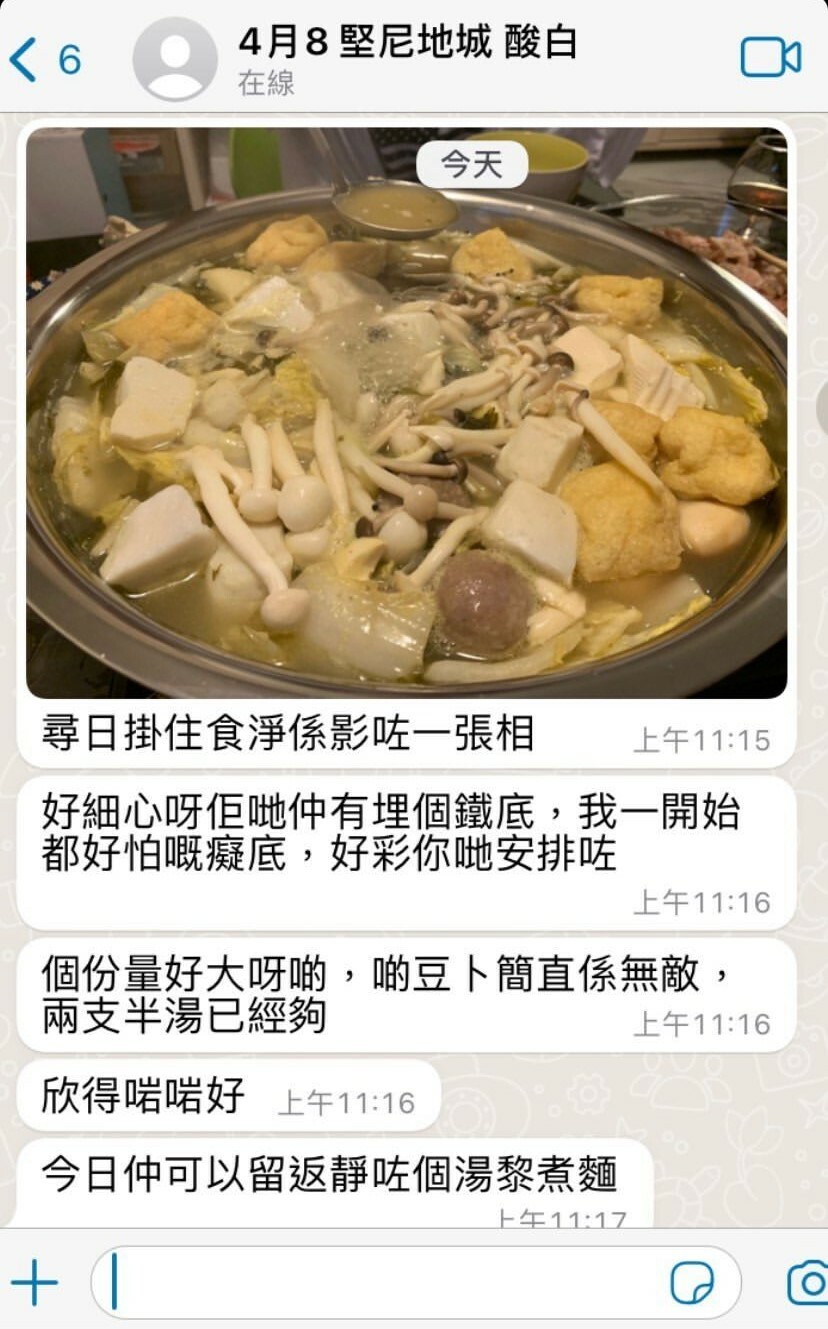
Task: Open the hot pot photo
Action: (x=406, y=412)
